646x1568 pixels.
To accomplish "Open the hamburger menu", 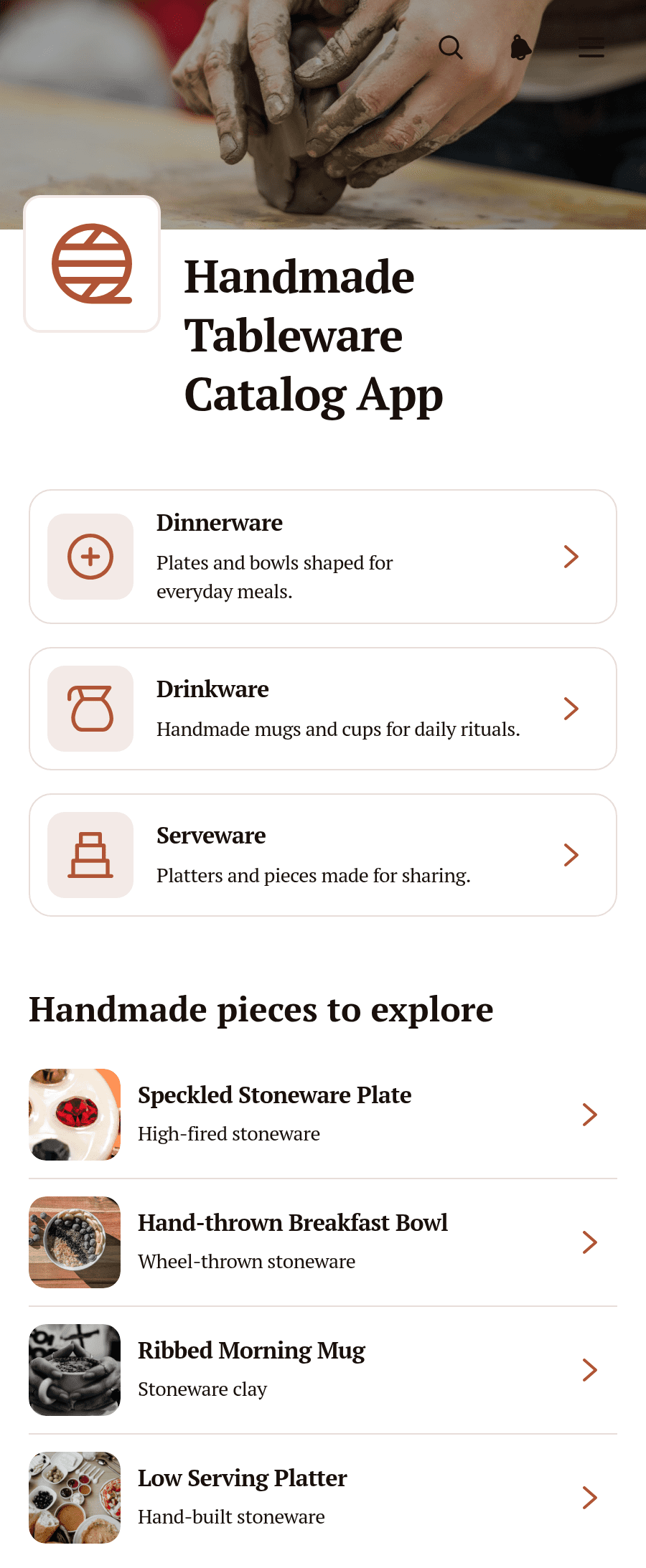I will (x=591, y=47).
